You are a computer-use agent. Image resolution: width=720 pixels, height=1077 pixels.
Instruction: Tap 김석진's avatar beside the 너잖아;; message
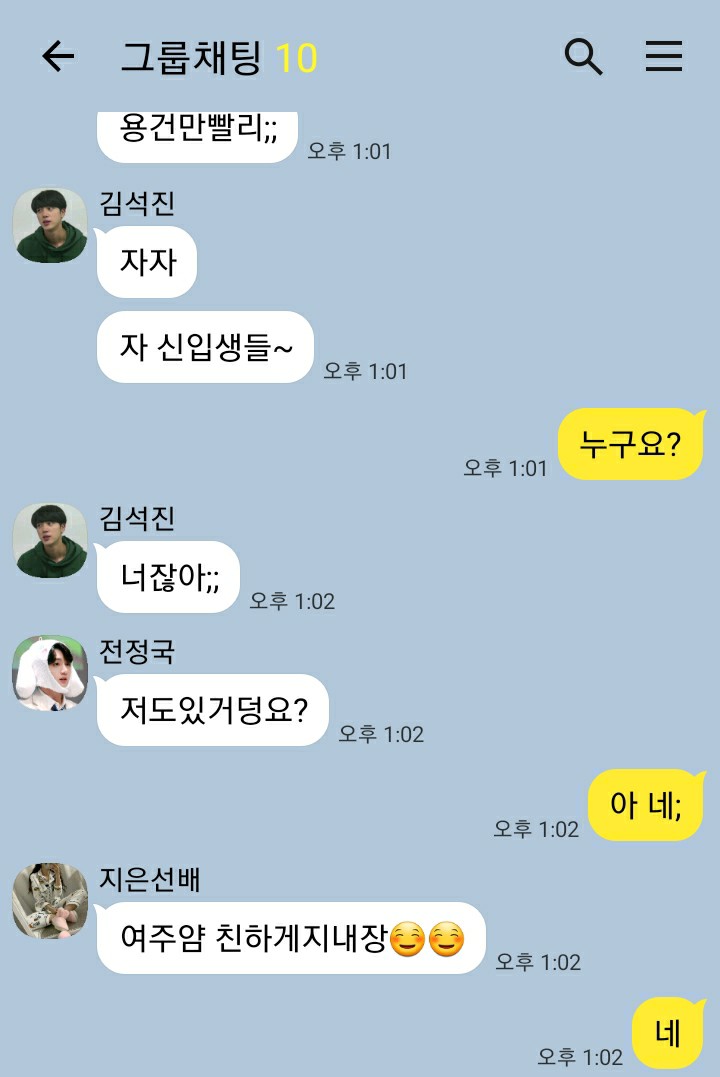click(50, 540)
